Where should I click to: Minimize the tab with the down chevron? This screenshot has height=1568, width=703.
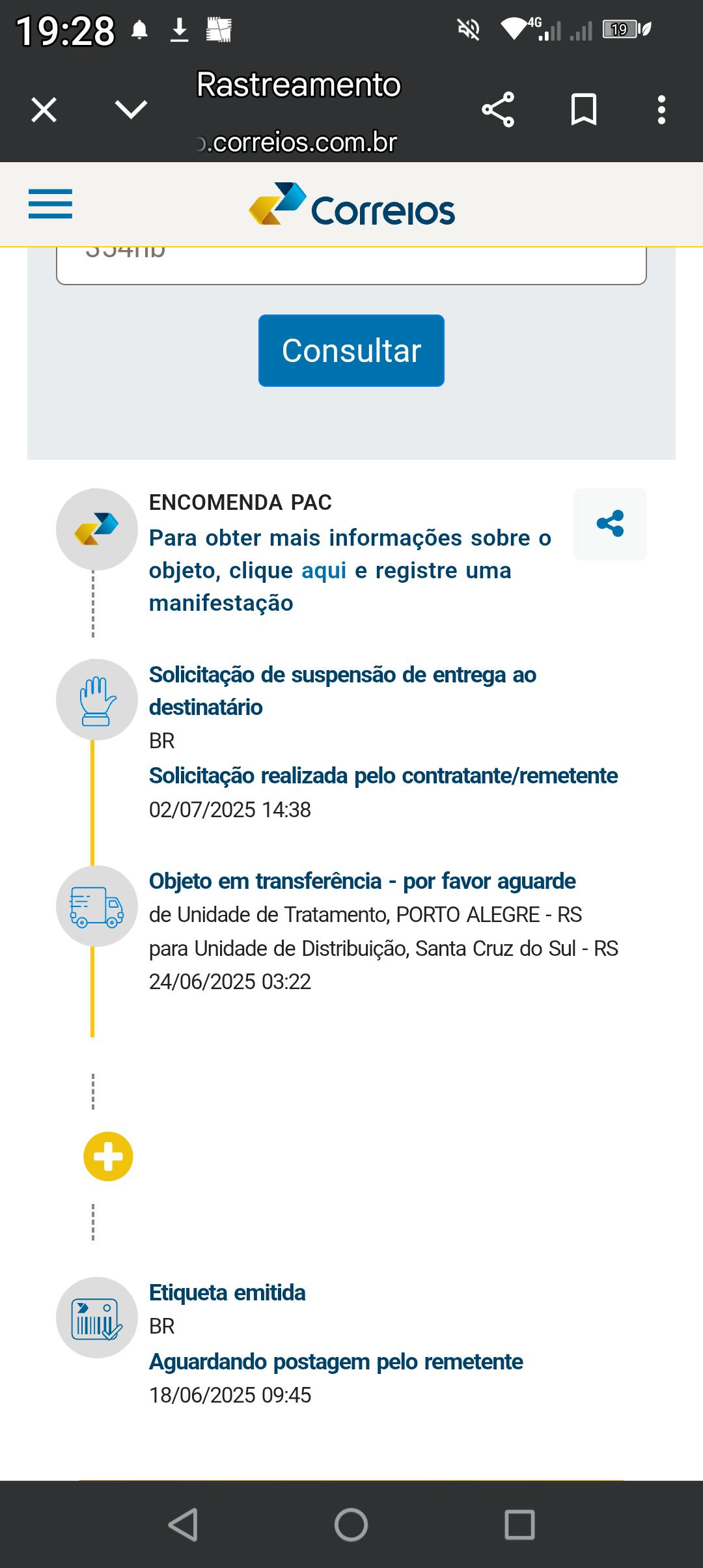(x=131, y=109)
